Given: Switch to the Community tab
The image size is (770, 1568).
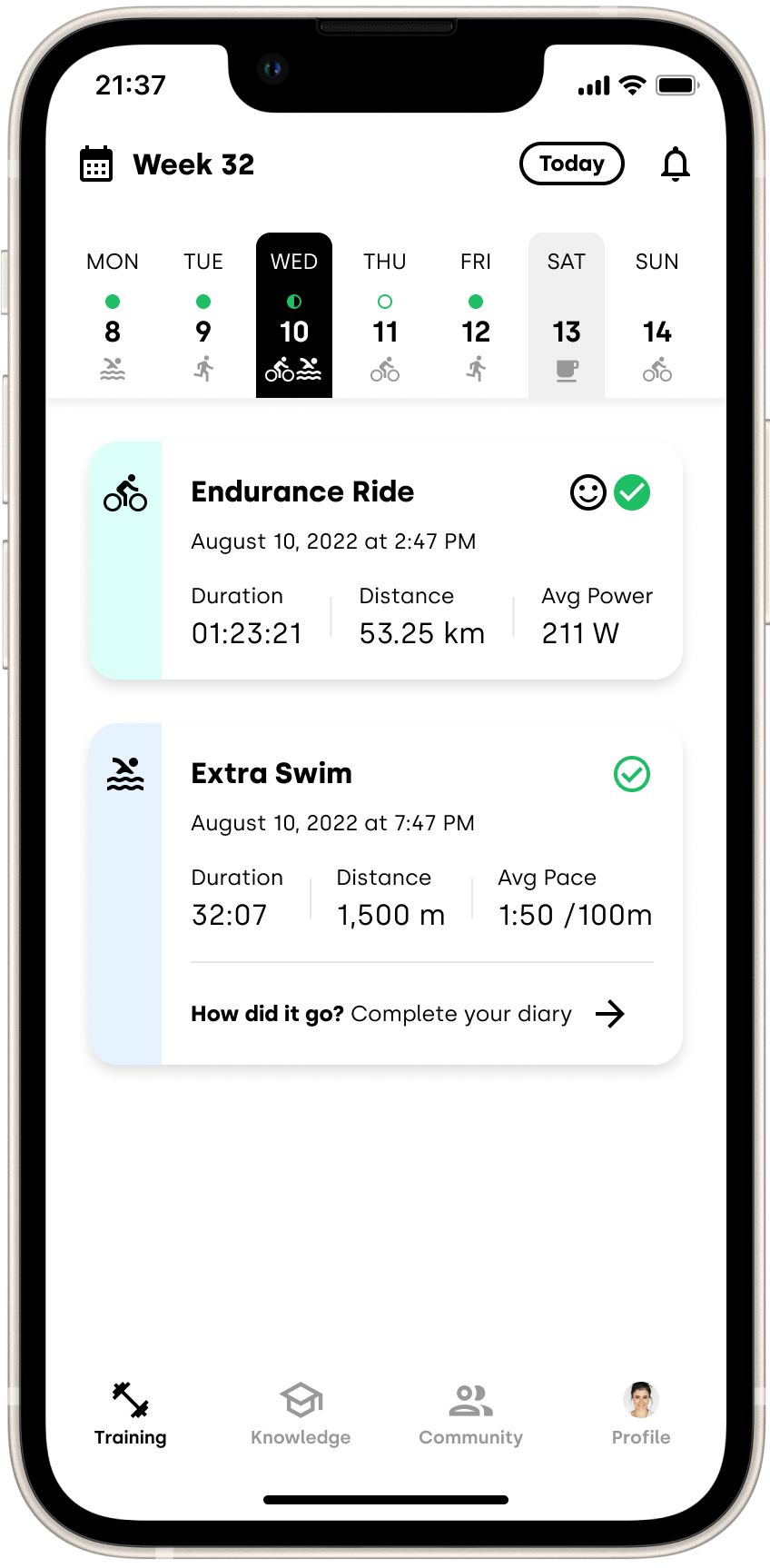Looking at the screenshot, I should pyautogui.click(x=470, y=1414).
